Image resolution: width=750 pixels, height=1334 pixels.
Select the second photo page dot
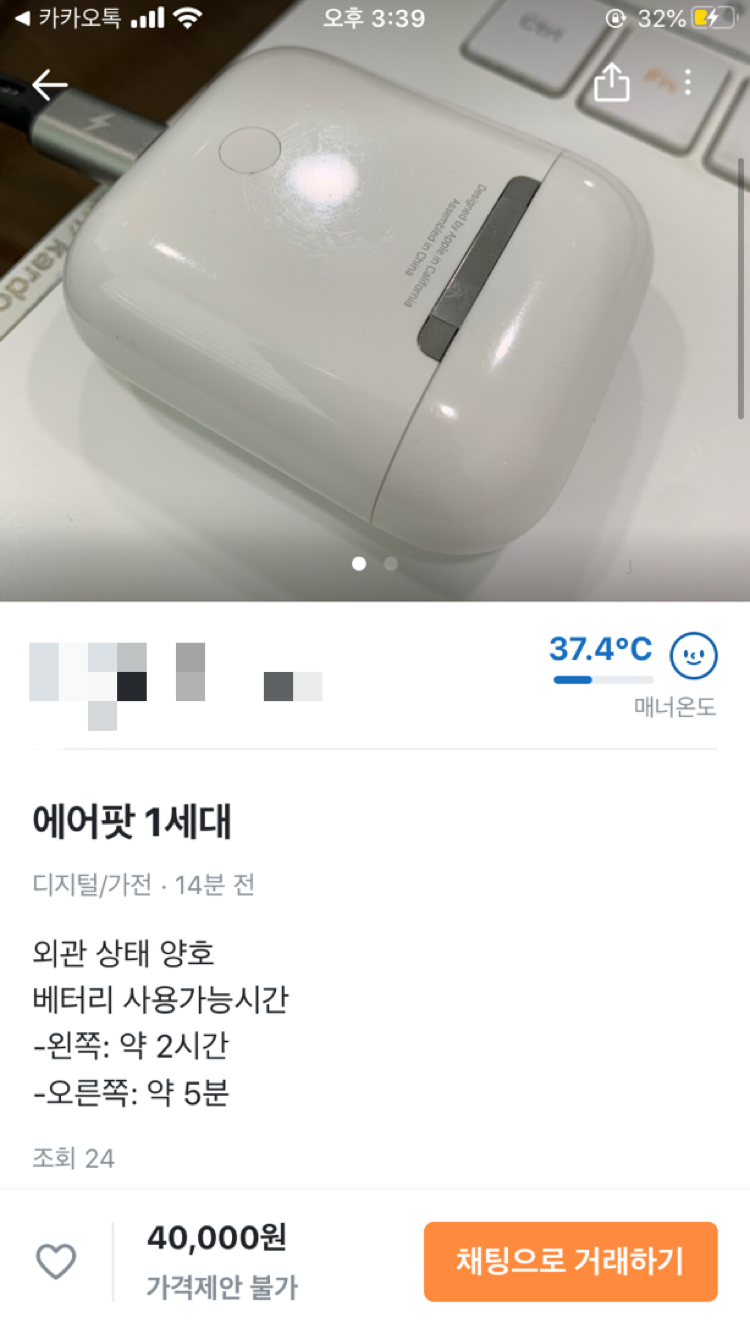(x=391, y=564)
